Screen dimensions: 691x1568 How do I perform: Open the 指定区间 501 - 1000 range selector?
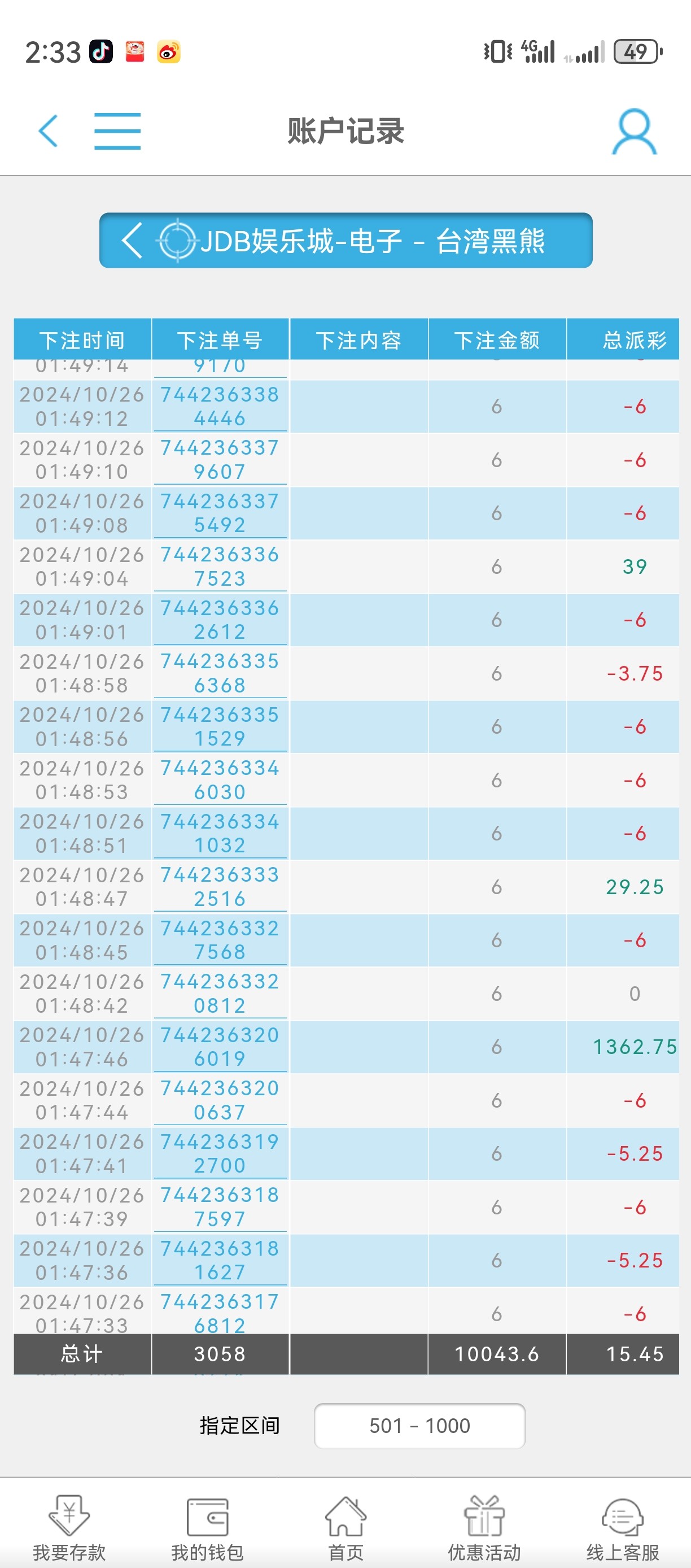[419, 1426]
